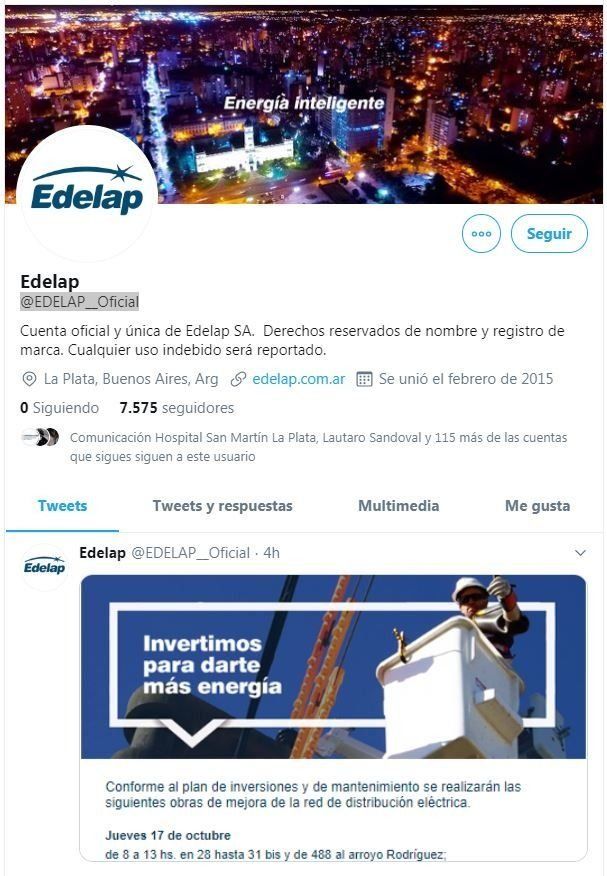
Task: Open Edelap's large profile picture
Action: [87, 193]
